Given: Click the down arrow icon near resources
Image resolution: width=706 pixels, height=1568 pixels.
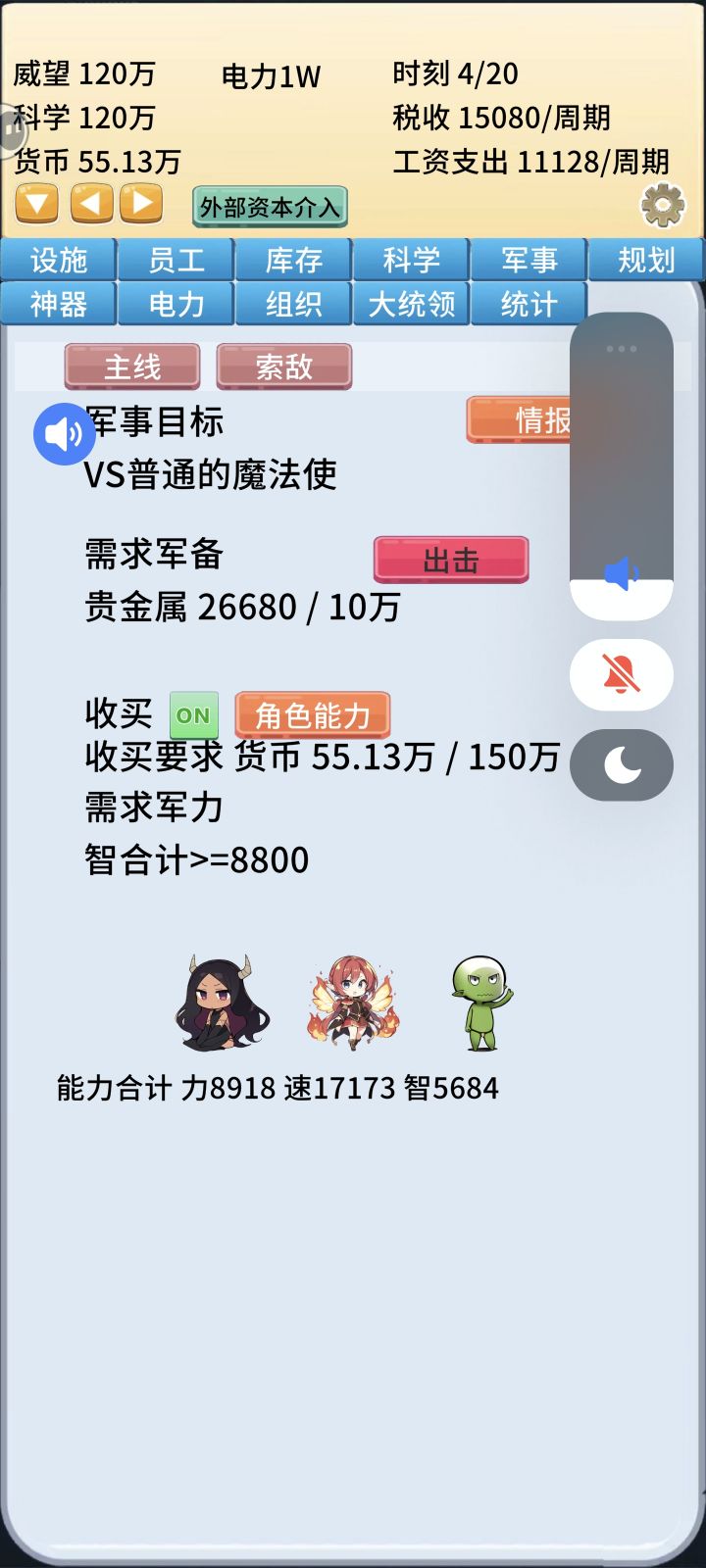Looking at the screenshot, I should 36,204.
